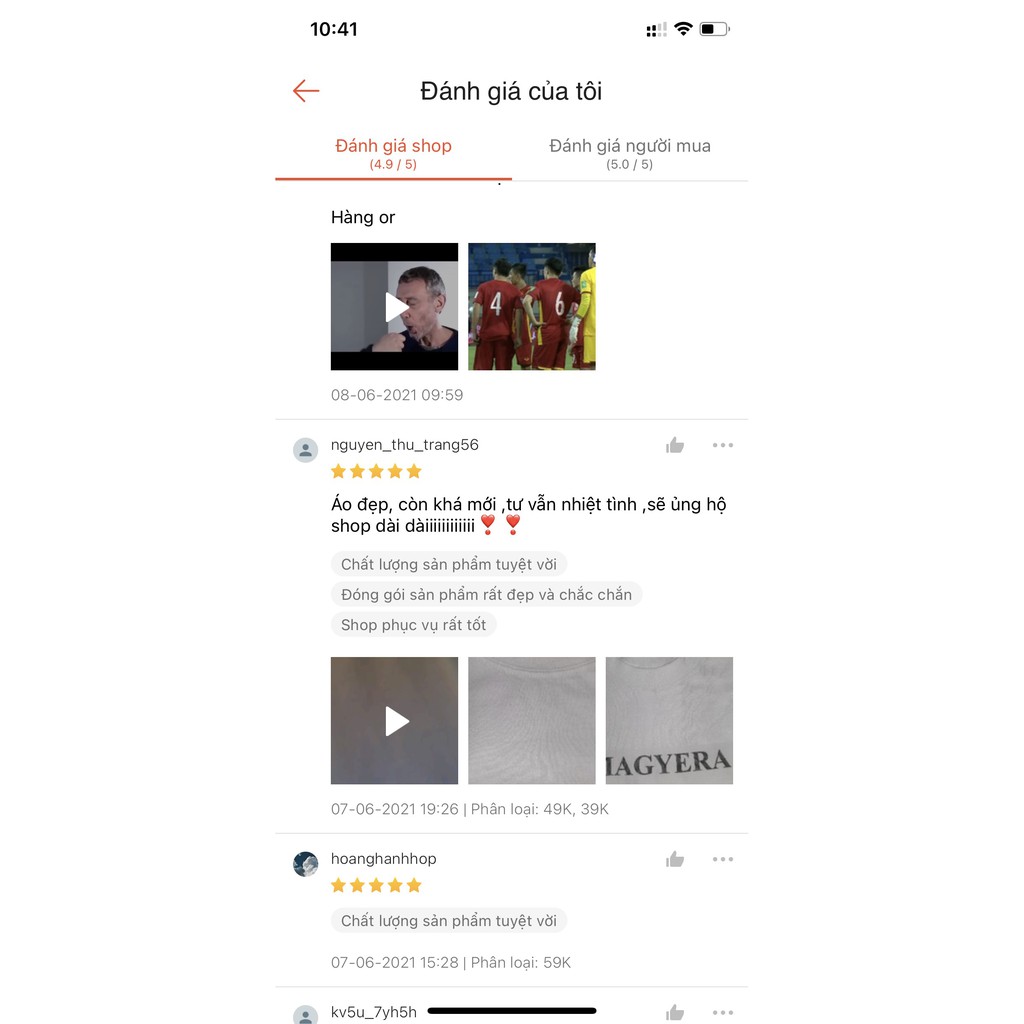Like the review by nguyen_thu_trang56

tap(675, 446)
